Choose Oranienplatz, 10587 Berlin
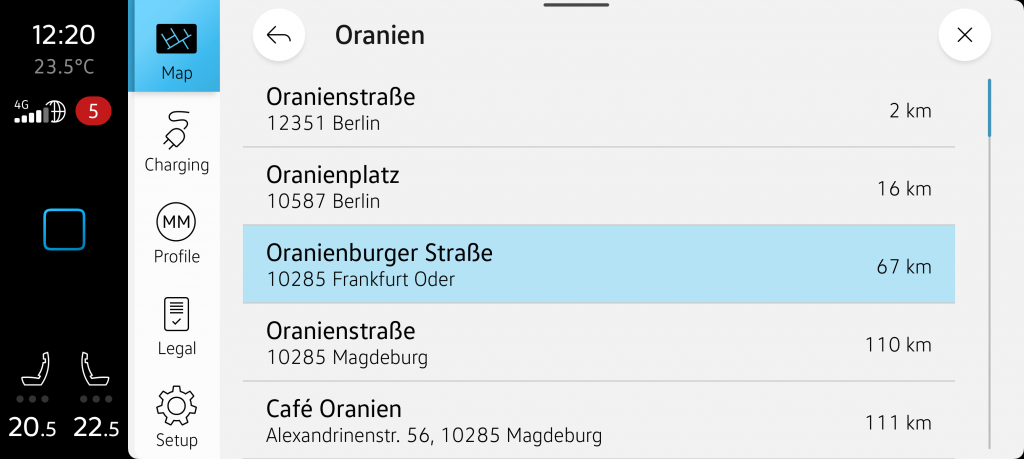Viewport: 1024px width, 459px height. 598,187
